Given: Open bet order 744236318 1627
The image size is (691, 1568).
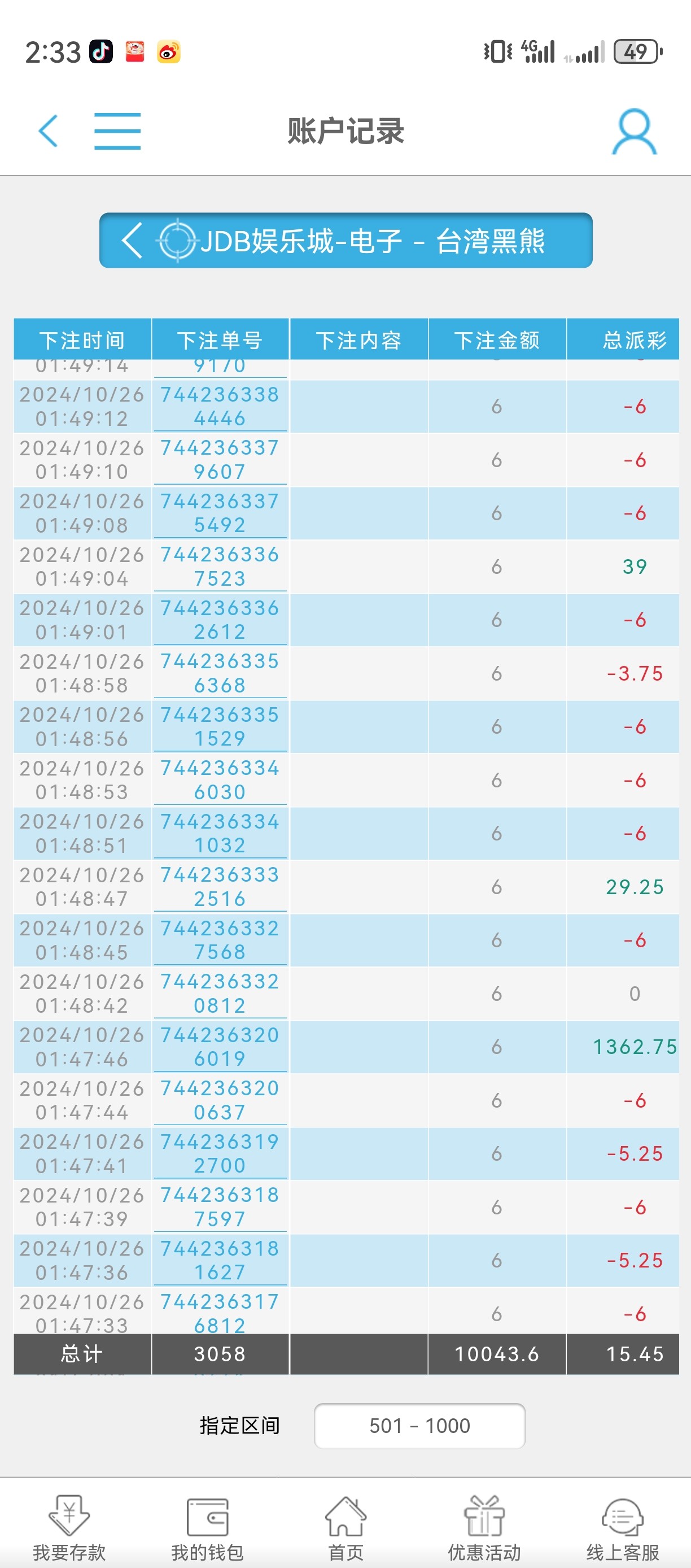Looking at the screenshot, I should point(220,1260).
